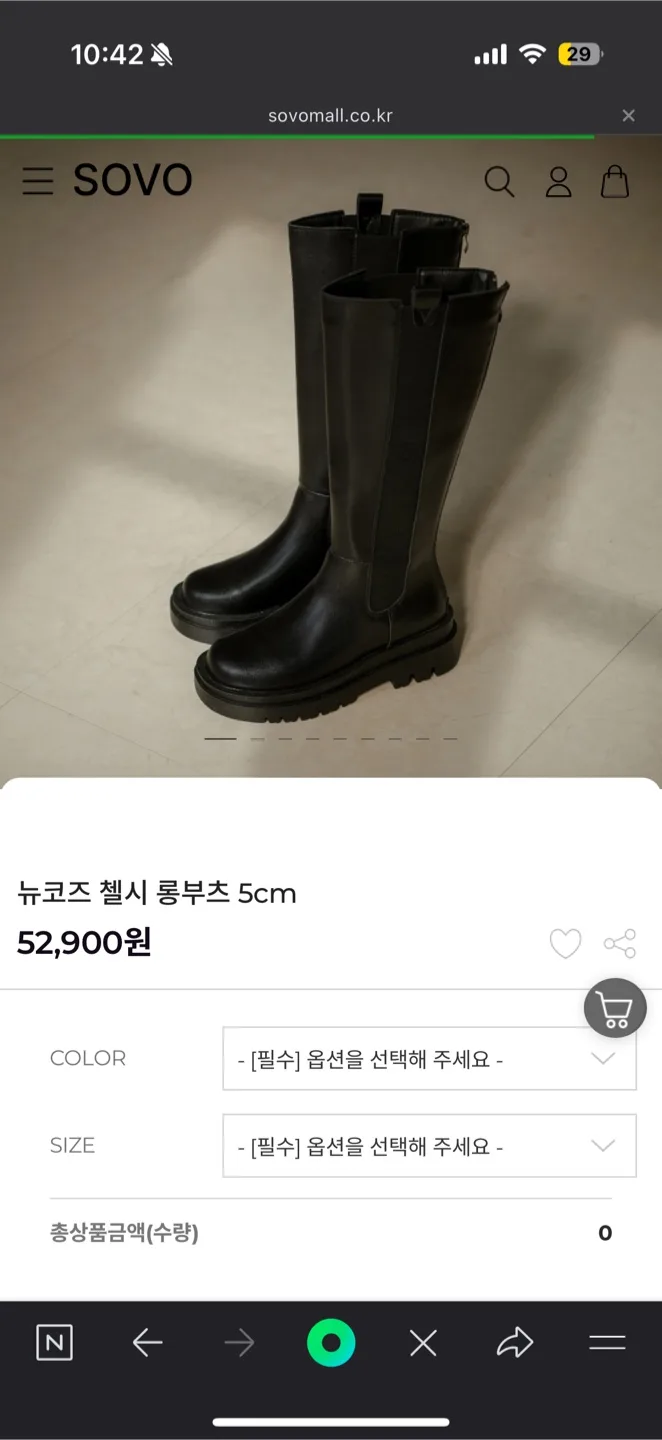Open the search magnifier icon

[x=499, y=181]
